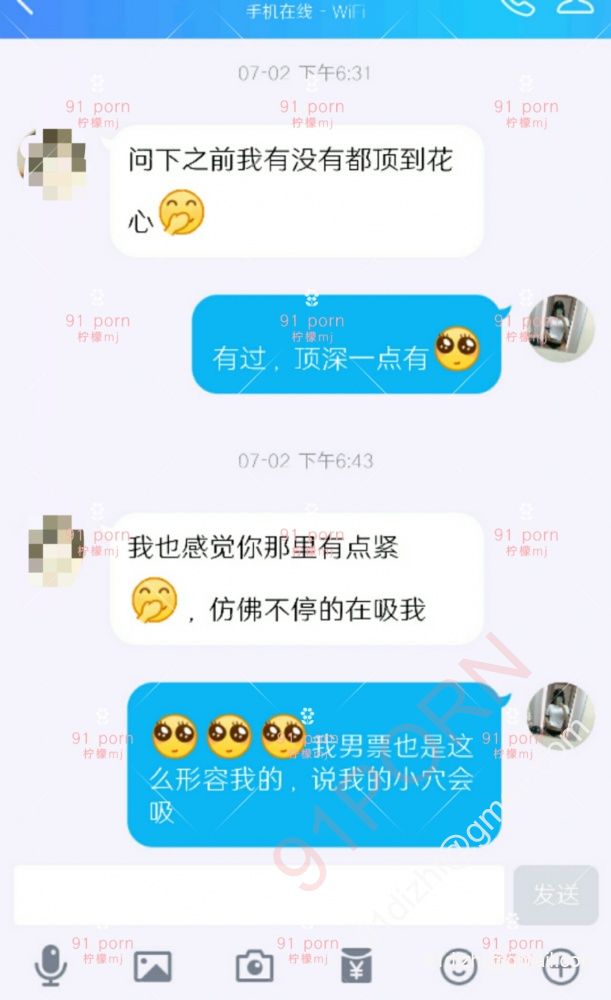The image size is (611, 1000).
Task: Tap the message input field
Action: point(258,894)
